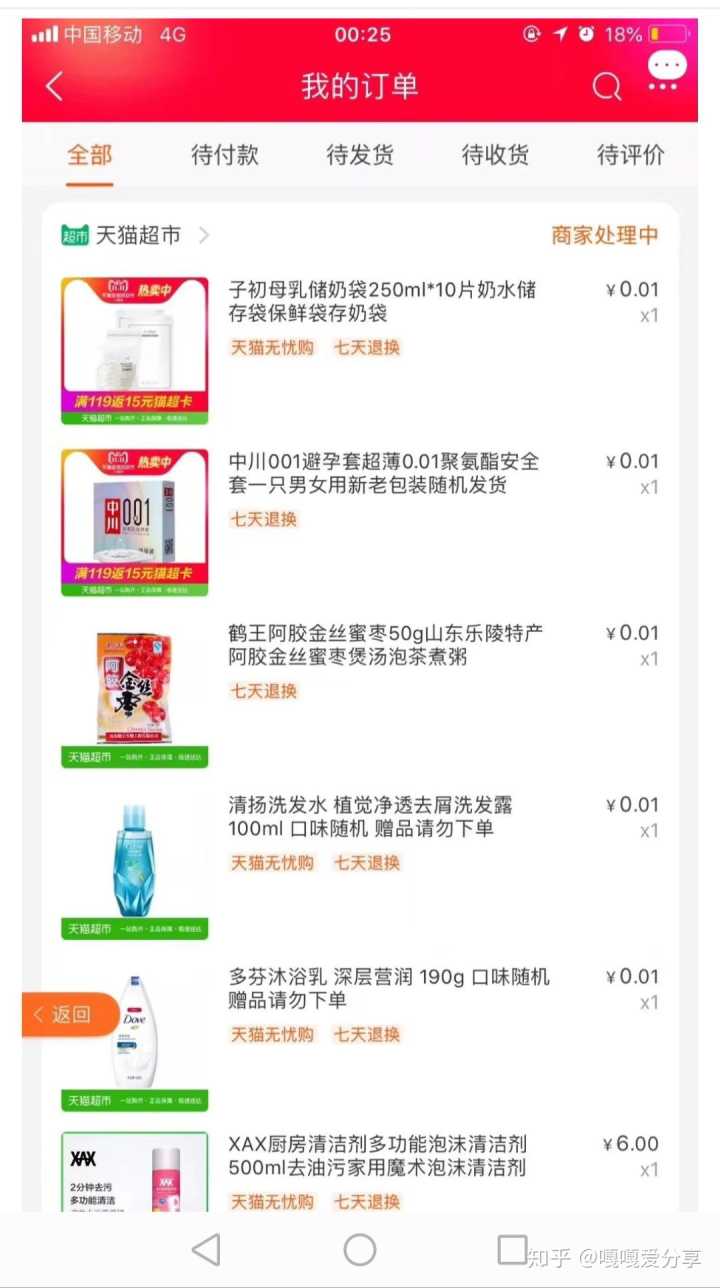Switch to the 待付款 tab

[225, 155]
